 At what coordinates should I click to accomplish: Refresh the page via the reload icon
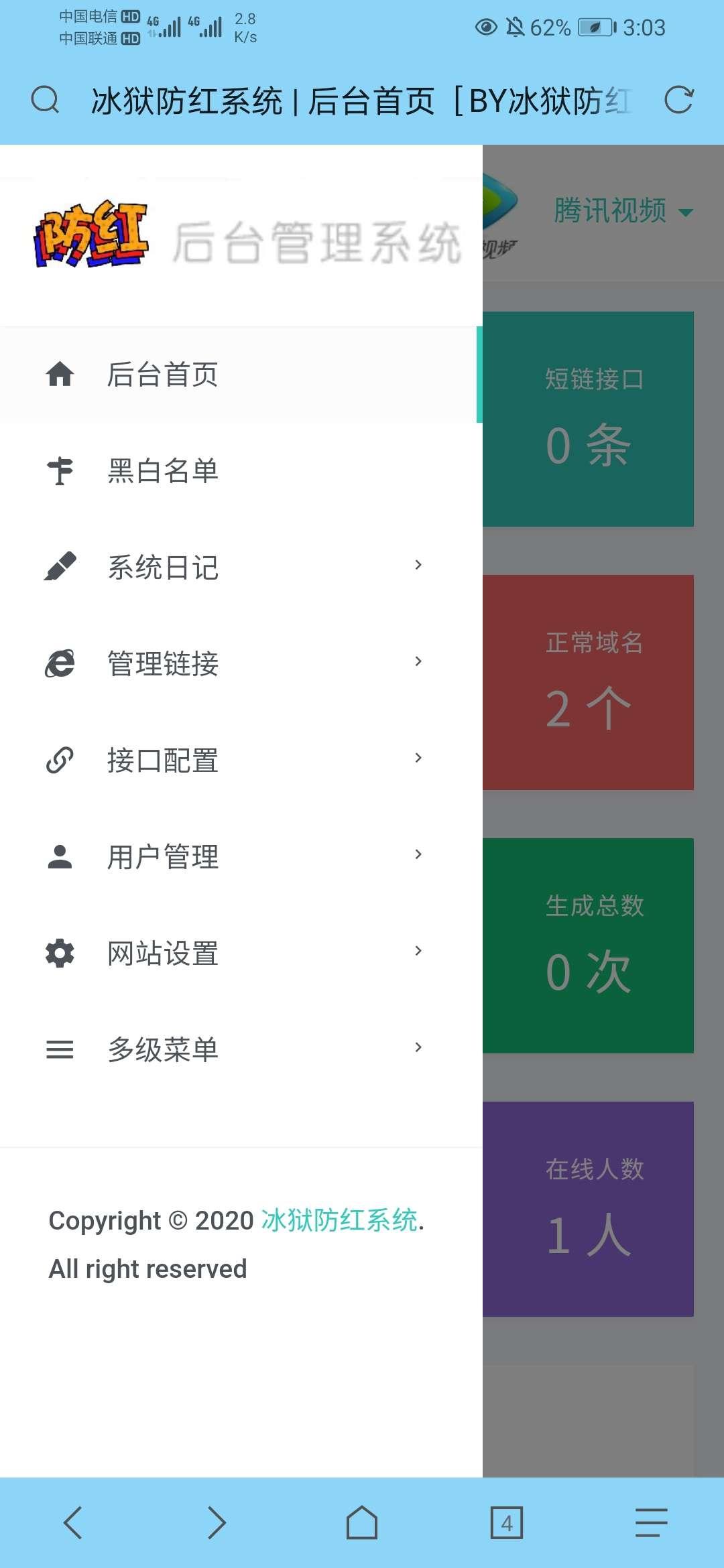[x=680, y=99]
